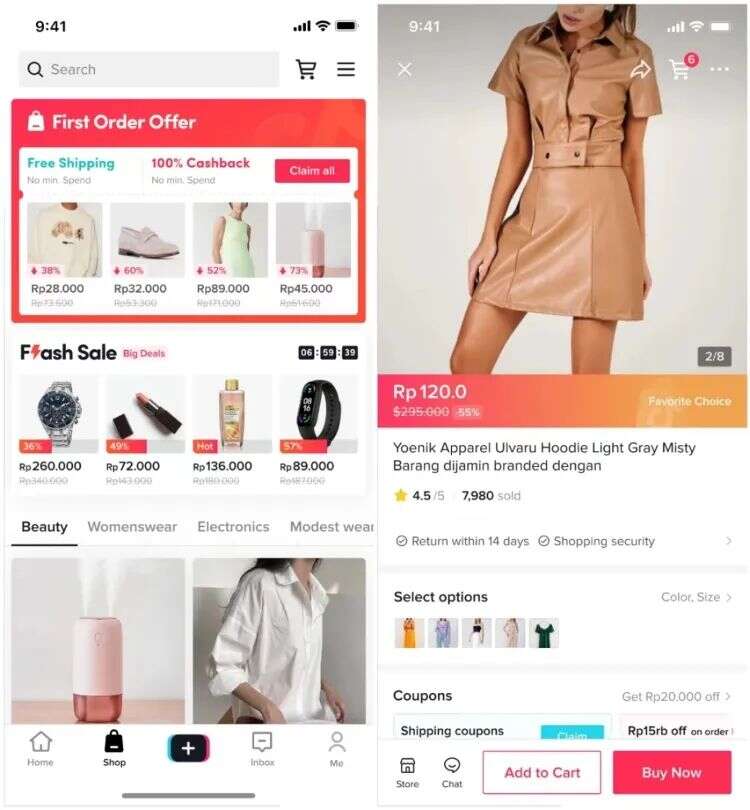Go to the Home tab
This screenshot has width=750, height=810.
click(40, 748)
